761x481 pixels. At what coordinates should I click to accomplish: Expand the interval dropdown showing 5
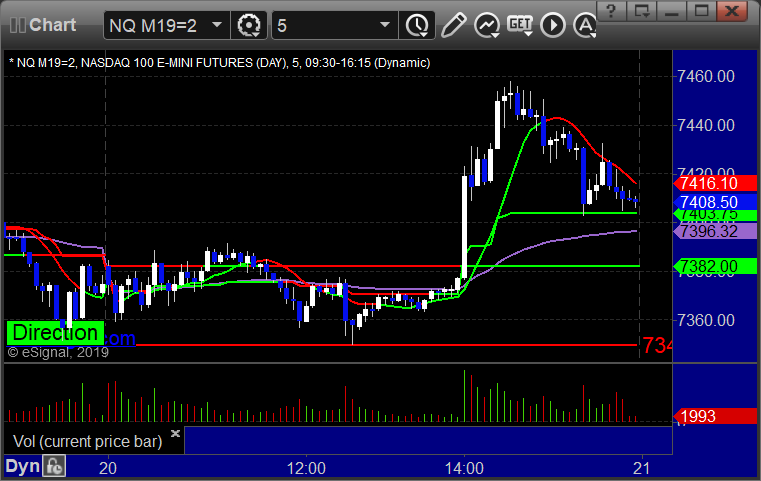point(385,23)
